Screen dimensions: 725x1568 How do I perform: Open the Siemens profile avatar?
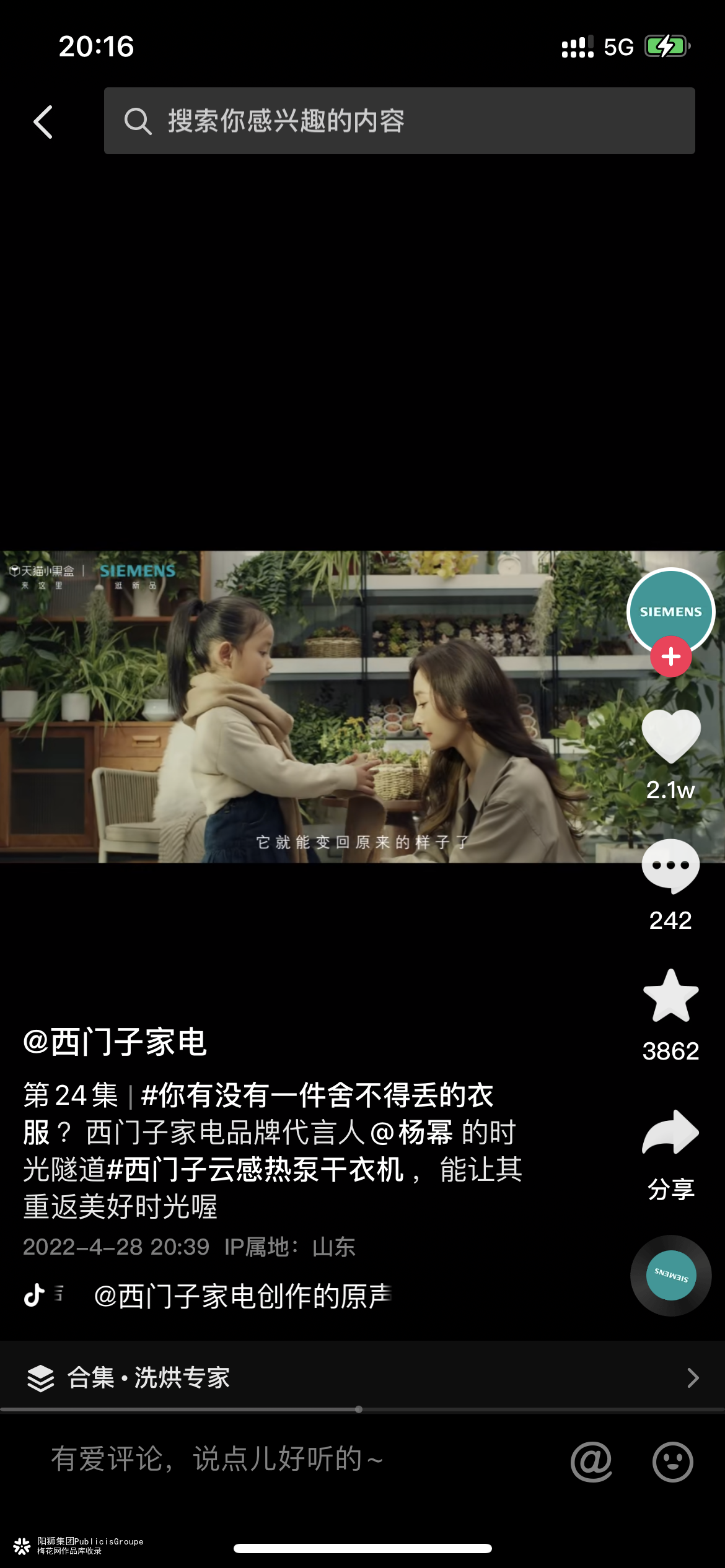670,610
